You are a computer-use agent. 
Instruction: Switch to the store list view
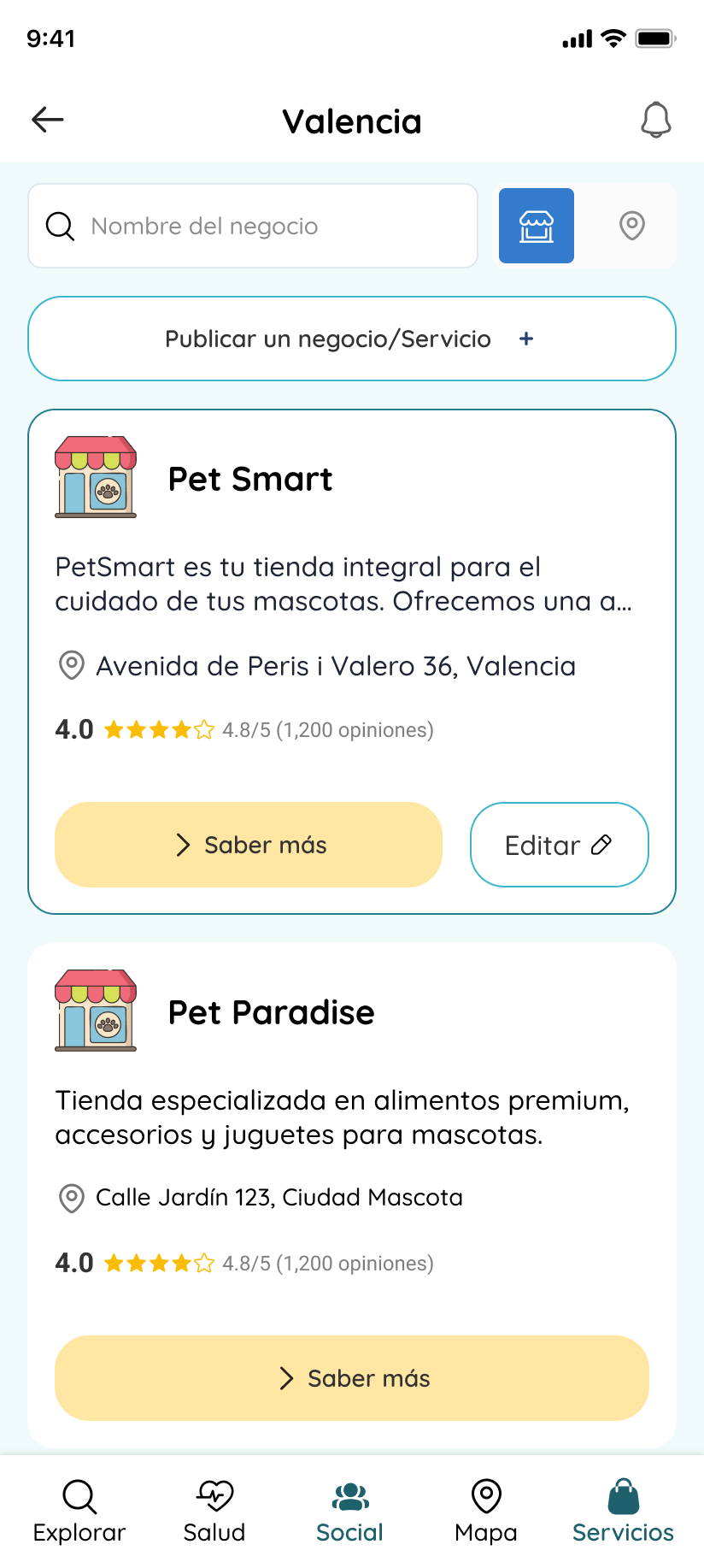[537, 226]
